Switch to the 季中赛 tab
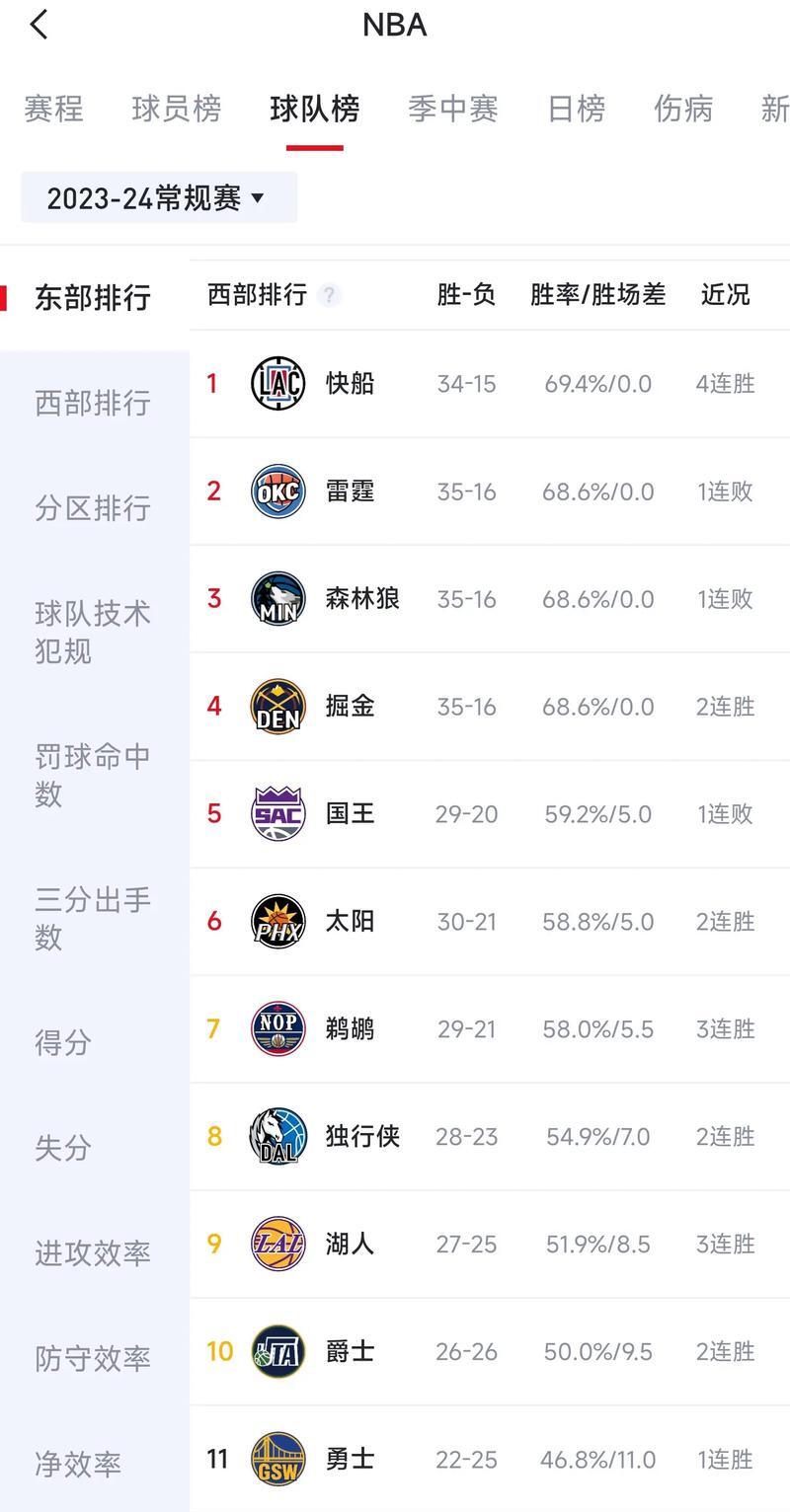The width and height of the screenshot is (790, 1512). 452,109
